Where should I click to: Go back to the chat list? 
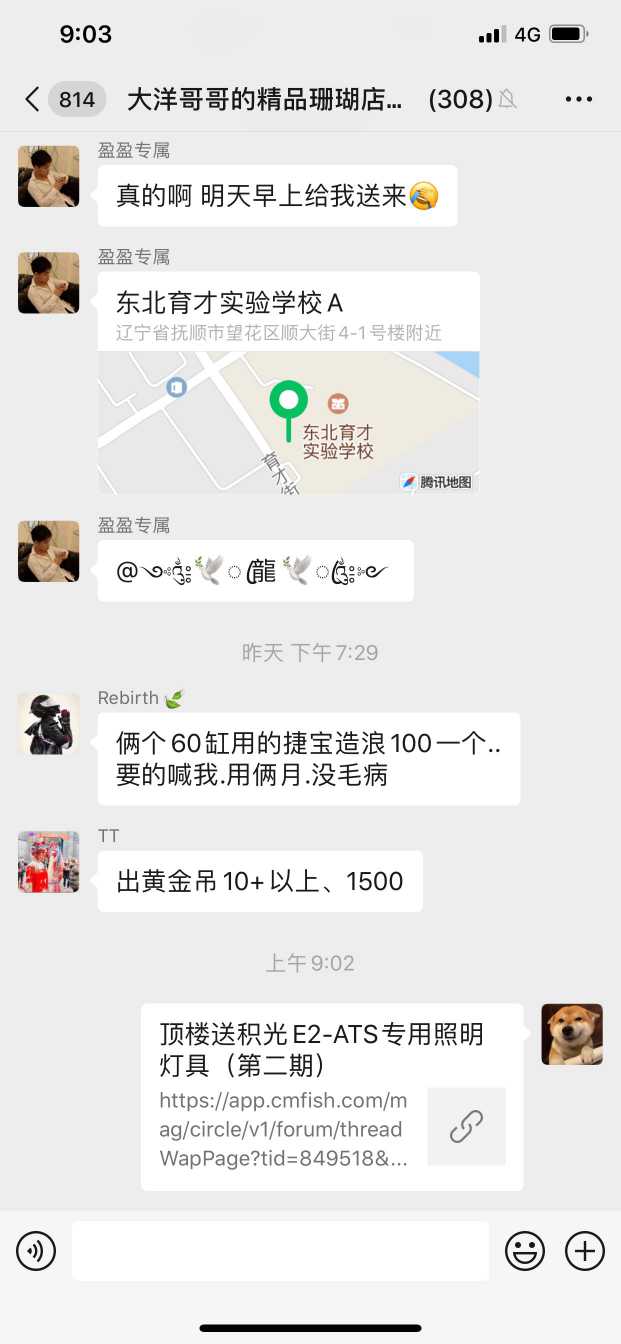click(x=32, y=99)
